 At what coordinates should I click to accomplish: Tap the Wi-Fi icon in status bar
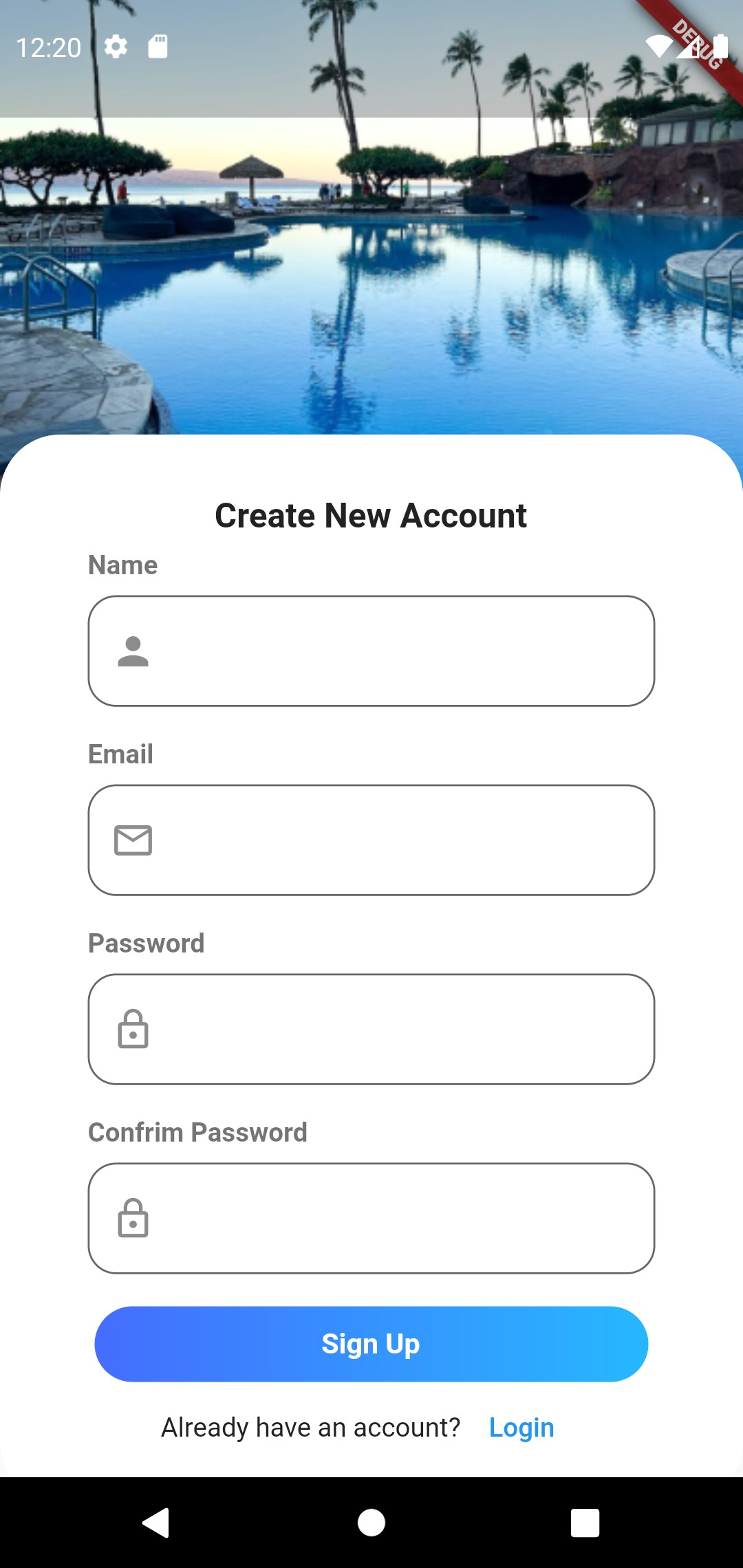coord(659,47)
